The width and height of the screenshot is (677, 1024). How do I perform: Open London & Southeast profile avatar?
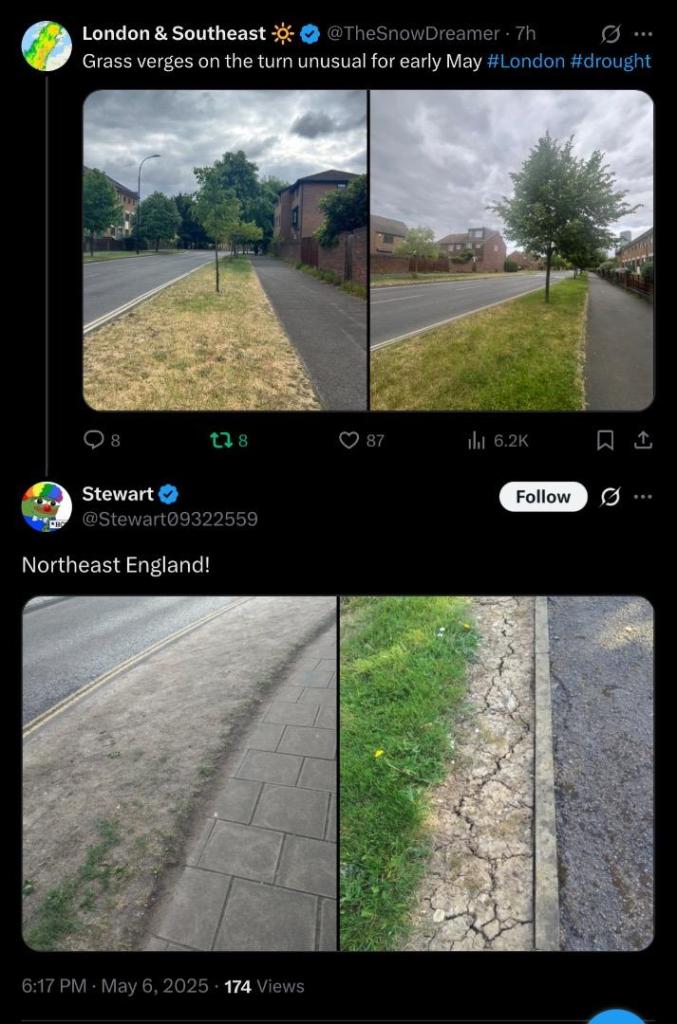click(x=46, y=46)
